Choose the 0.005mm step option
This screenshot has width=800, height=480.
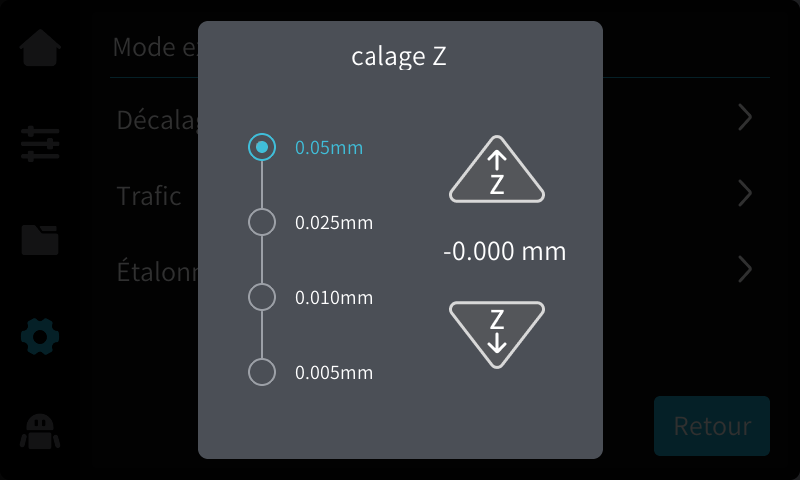click(262, 373)
